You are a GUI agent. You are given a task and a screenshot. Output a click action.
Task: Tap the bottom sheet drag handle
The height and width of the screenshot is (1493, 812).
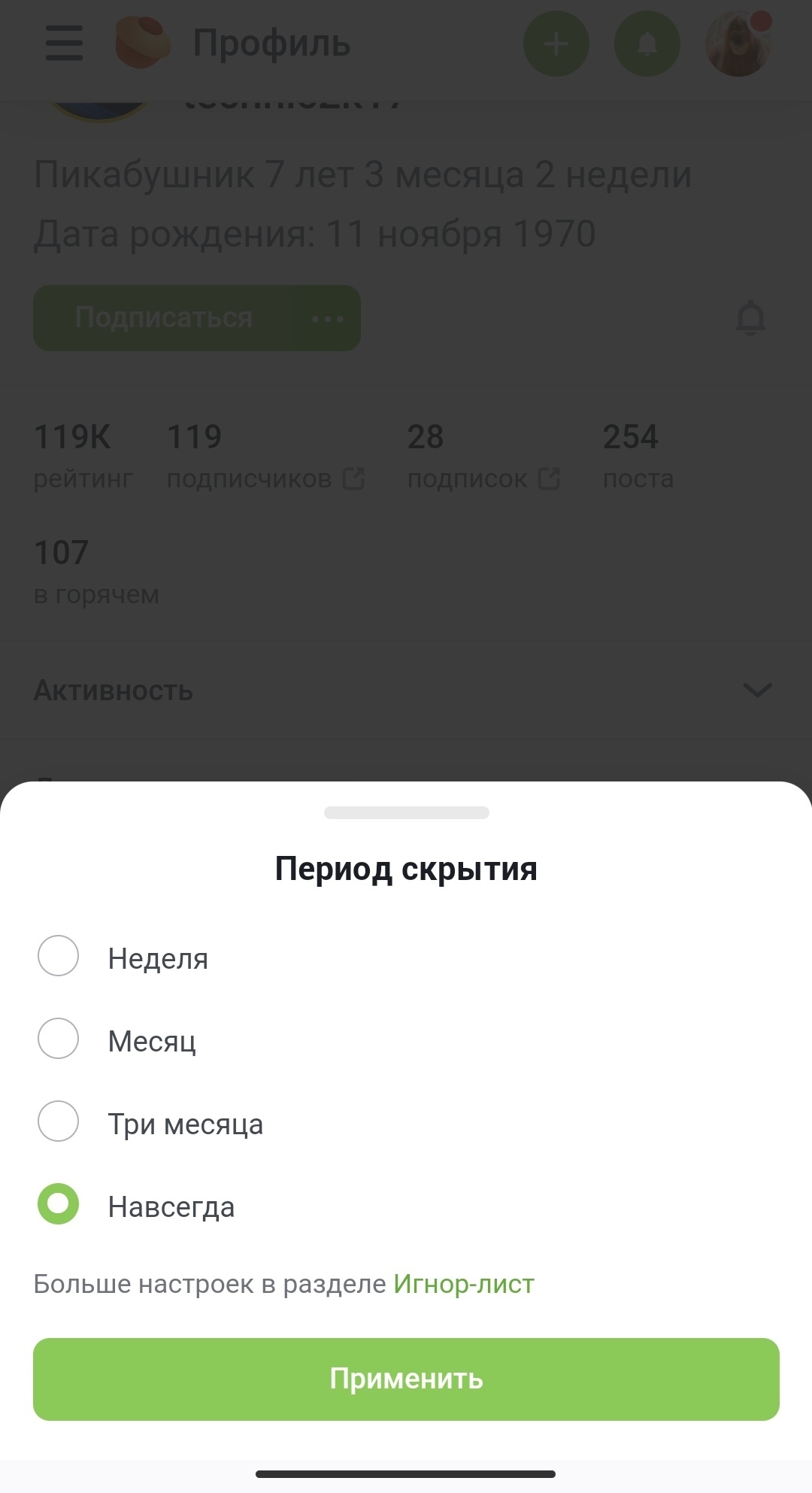point(406,813)
